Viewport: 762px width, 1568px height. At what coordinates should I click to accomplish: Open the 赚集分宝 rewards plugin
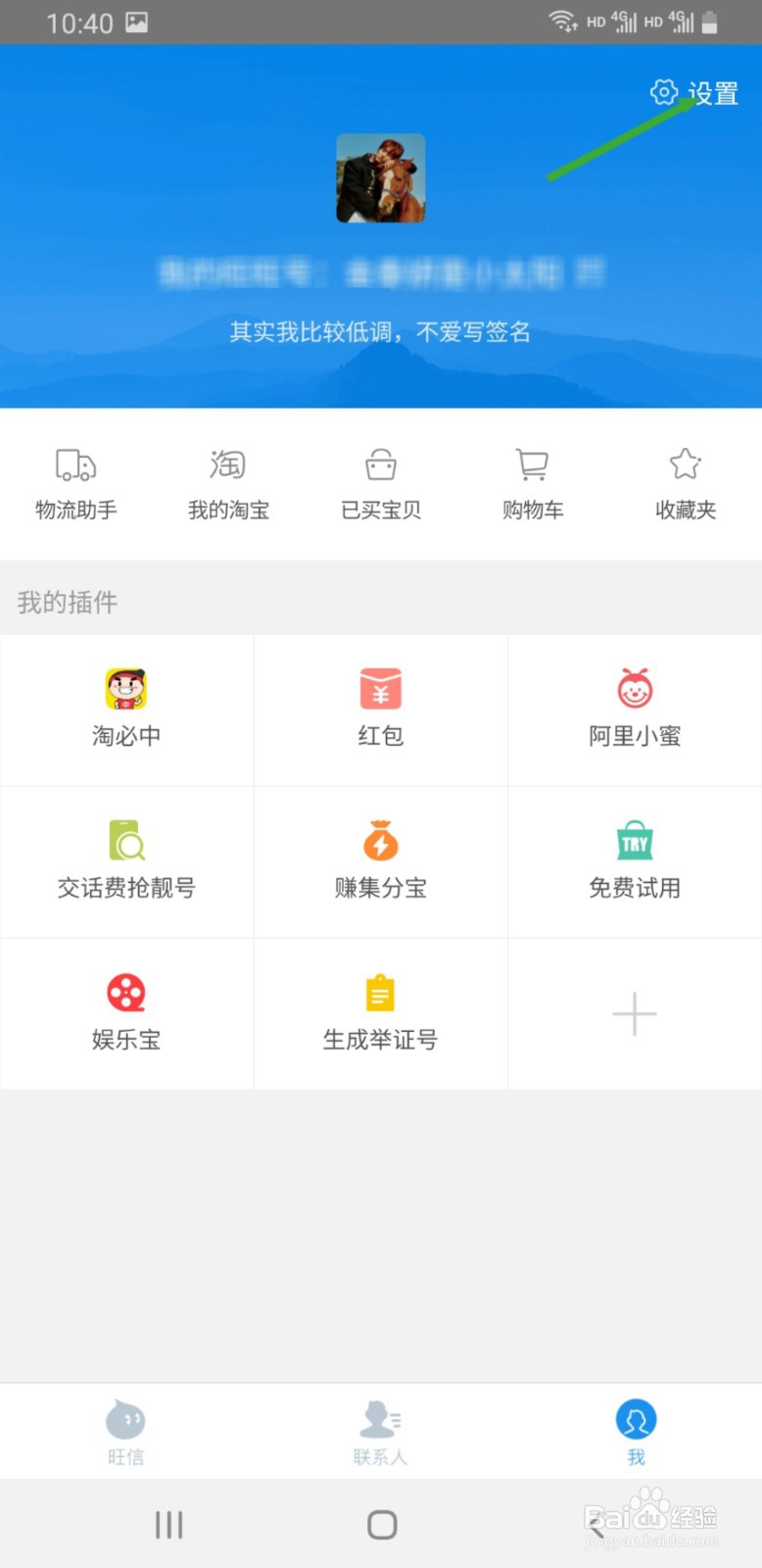[x=380, y=860]
